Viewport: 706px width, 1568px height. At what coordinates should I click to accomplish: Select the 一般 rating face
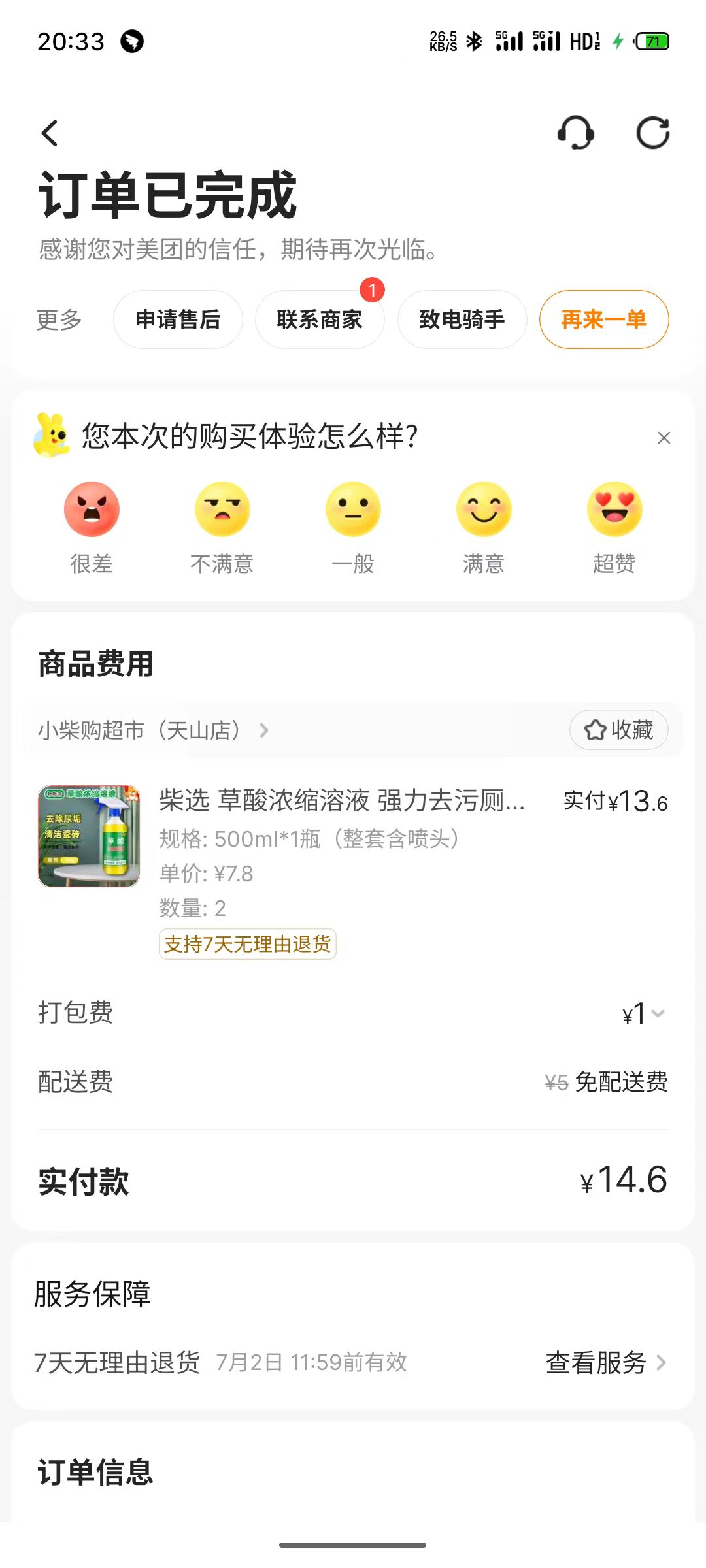(353, 510)
